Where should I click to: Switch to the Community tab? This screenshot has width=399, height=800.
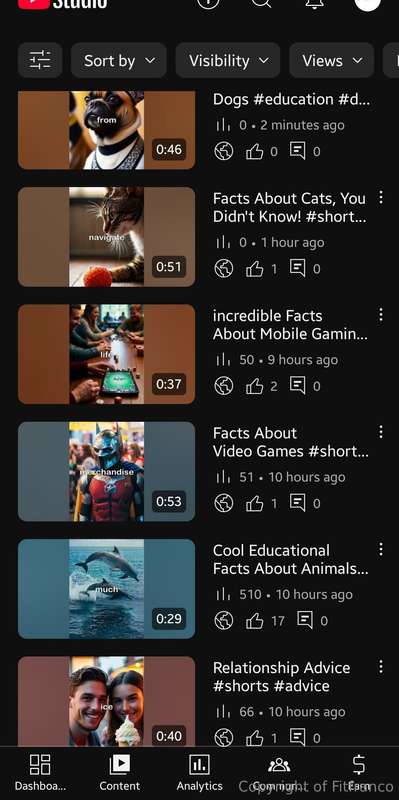[279, 773]
